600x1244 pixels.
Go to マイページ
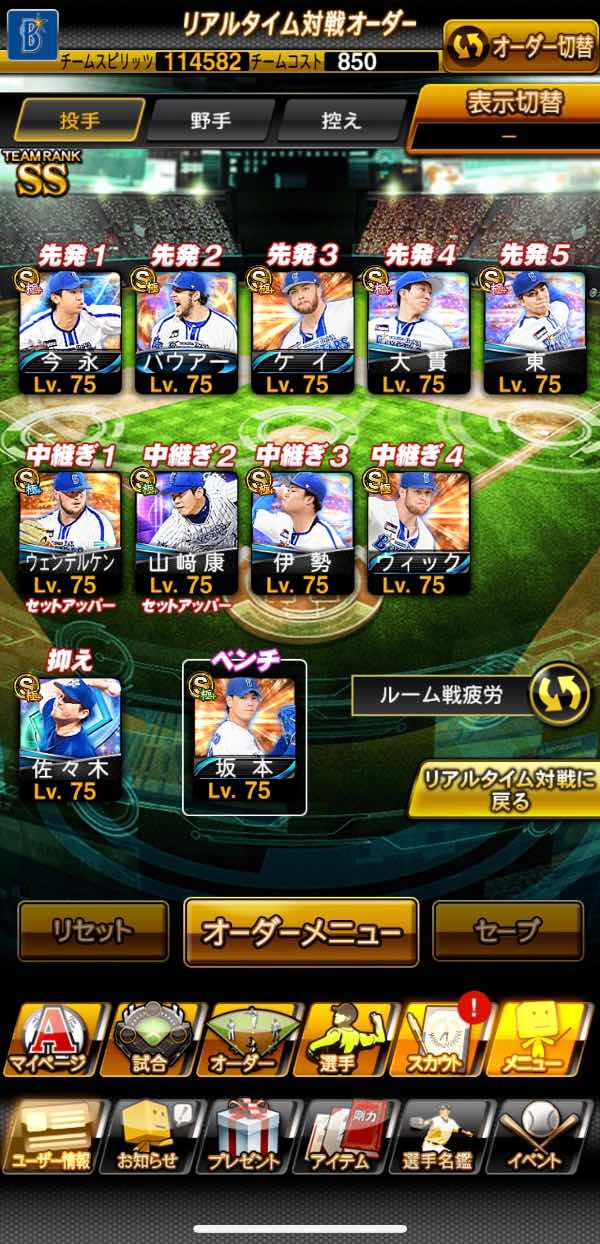point(50,1039)
